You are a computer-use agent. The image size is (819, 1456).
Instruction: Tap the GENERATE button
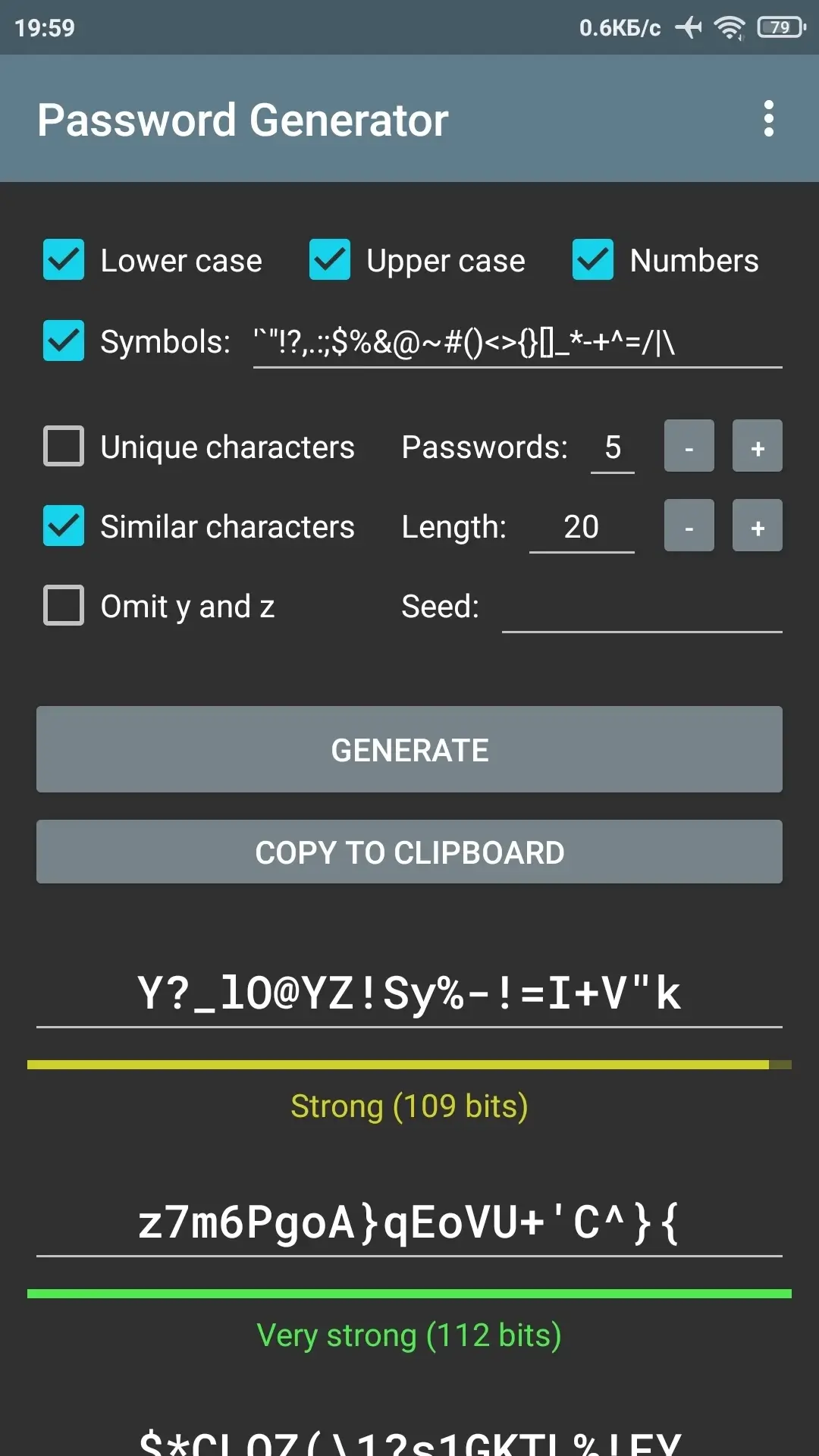(x=409, y=749)
